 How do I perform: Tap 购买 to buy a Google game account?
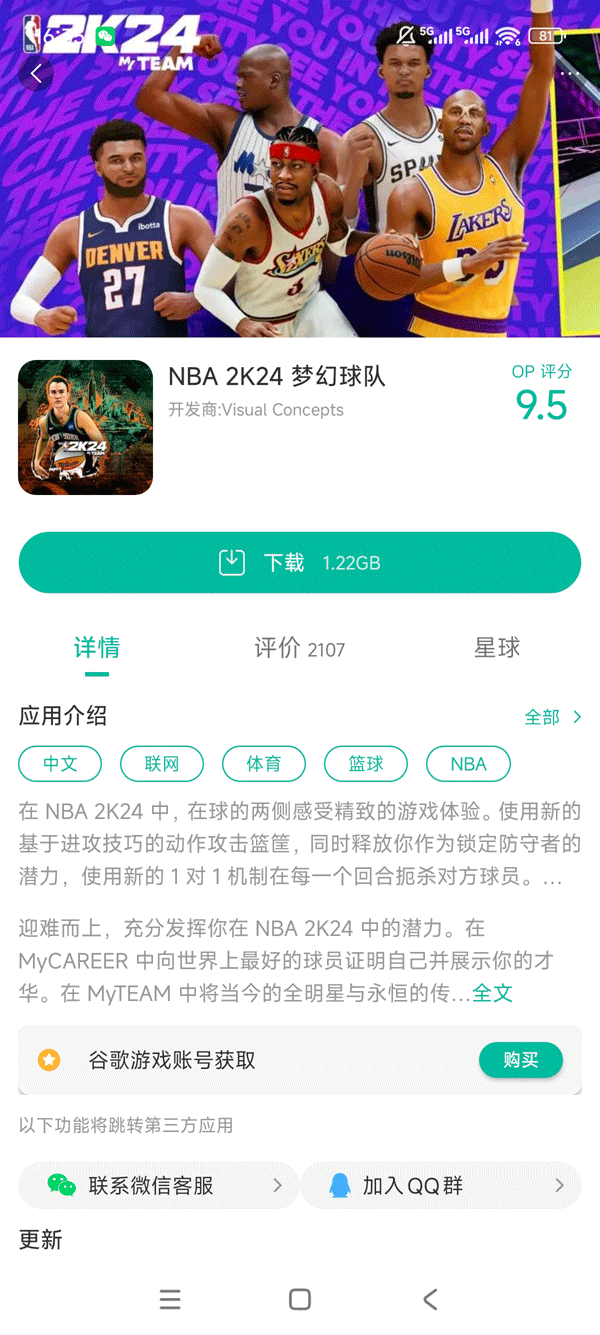(x=520, y=1060)
